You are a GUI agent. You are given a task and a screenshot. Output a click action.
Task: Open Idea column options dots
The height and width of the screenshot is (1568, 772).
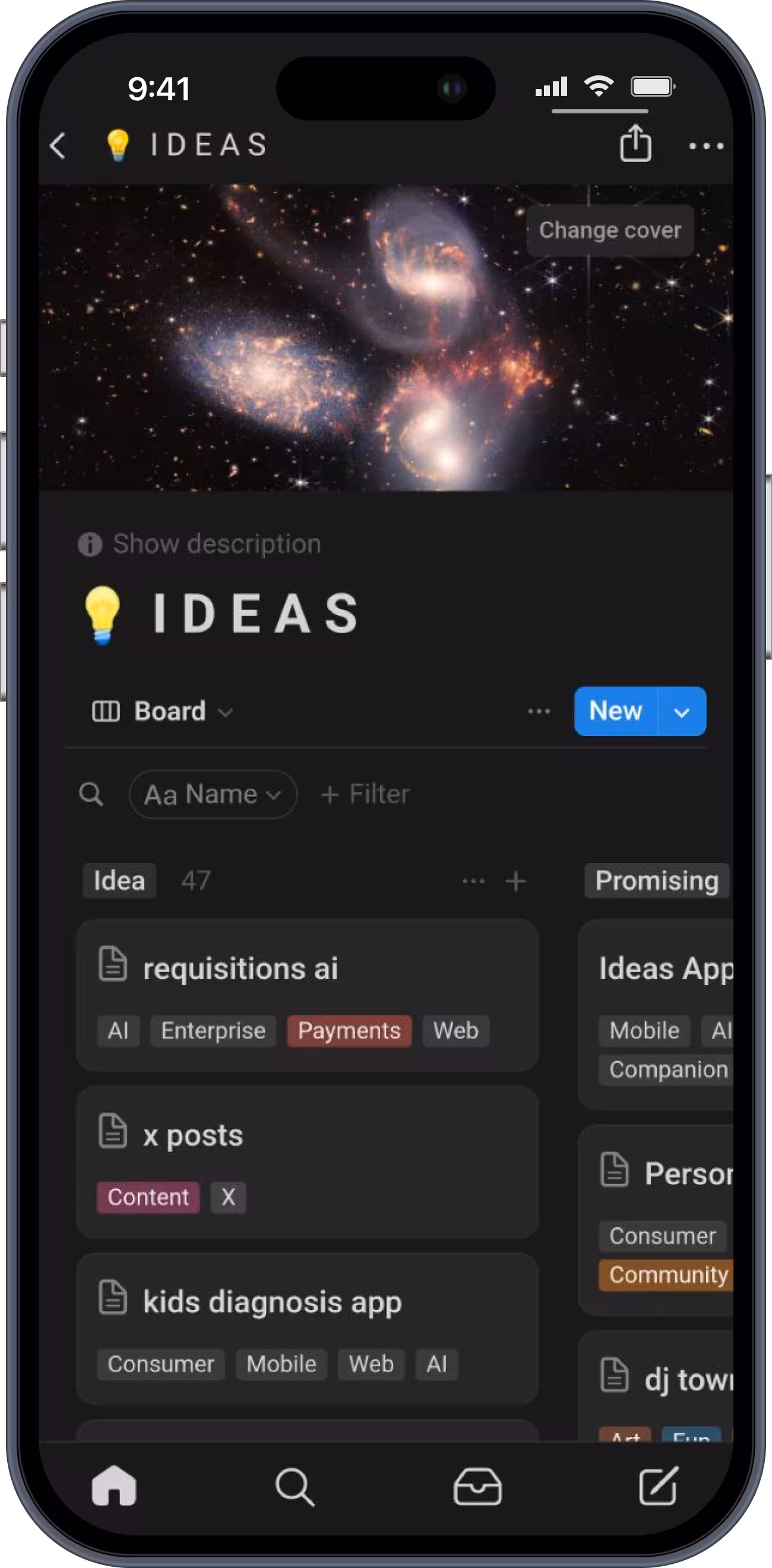(473, 880)
